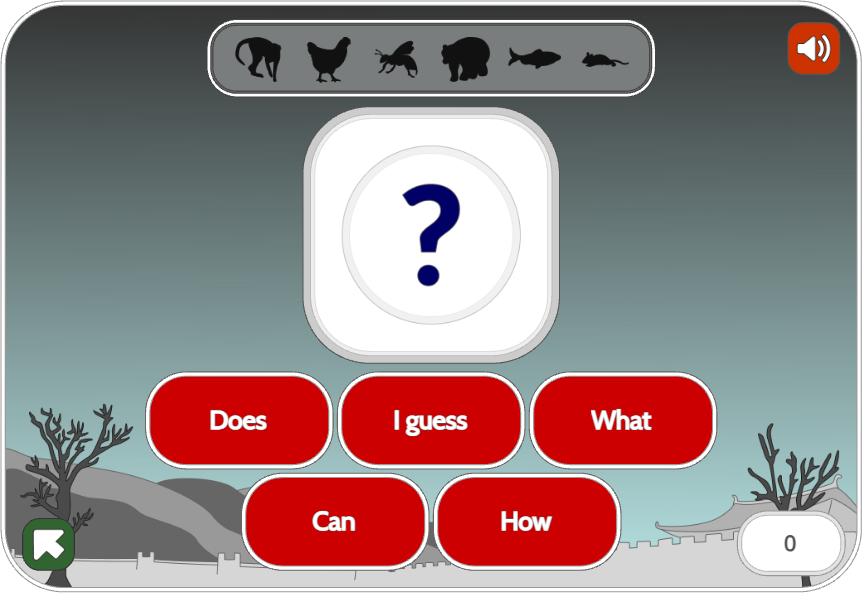
Task: Toggle the sound speaker icon
Action: tap(813, 49)
